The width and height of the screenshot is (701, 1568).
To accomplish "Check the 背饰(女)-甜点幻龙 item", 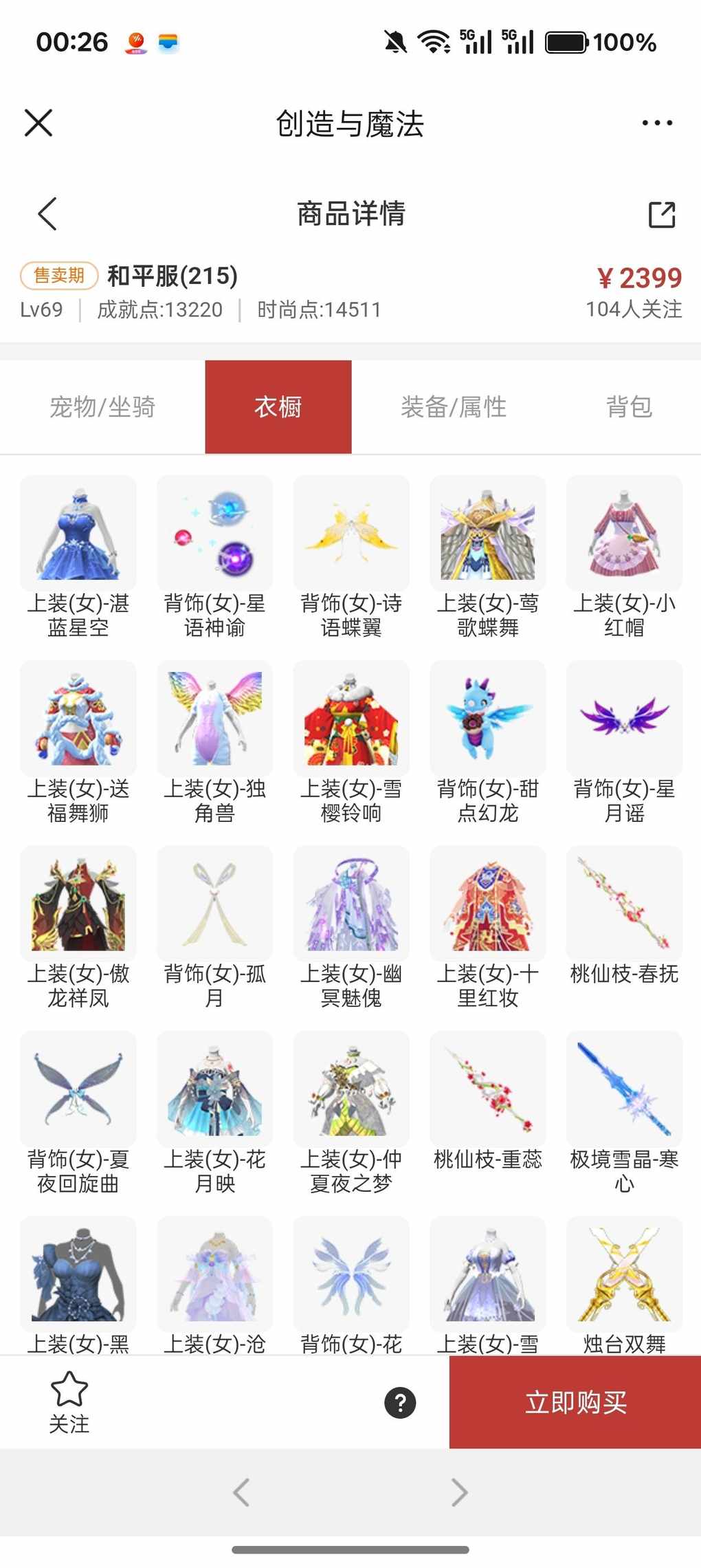I will [x=488, y=719].
